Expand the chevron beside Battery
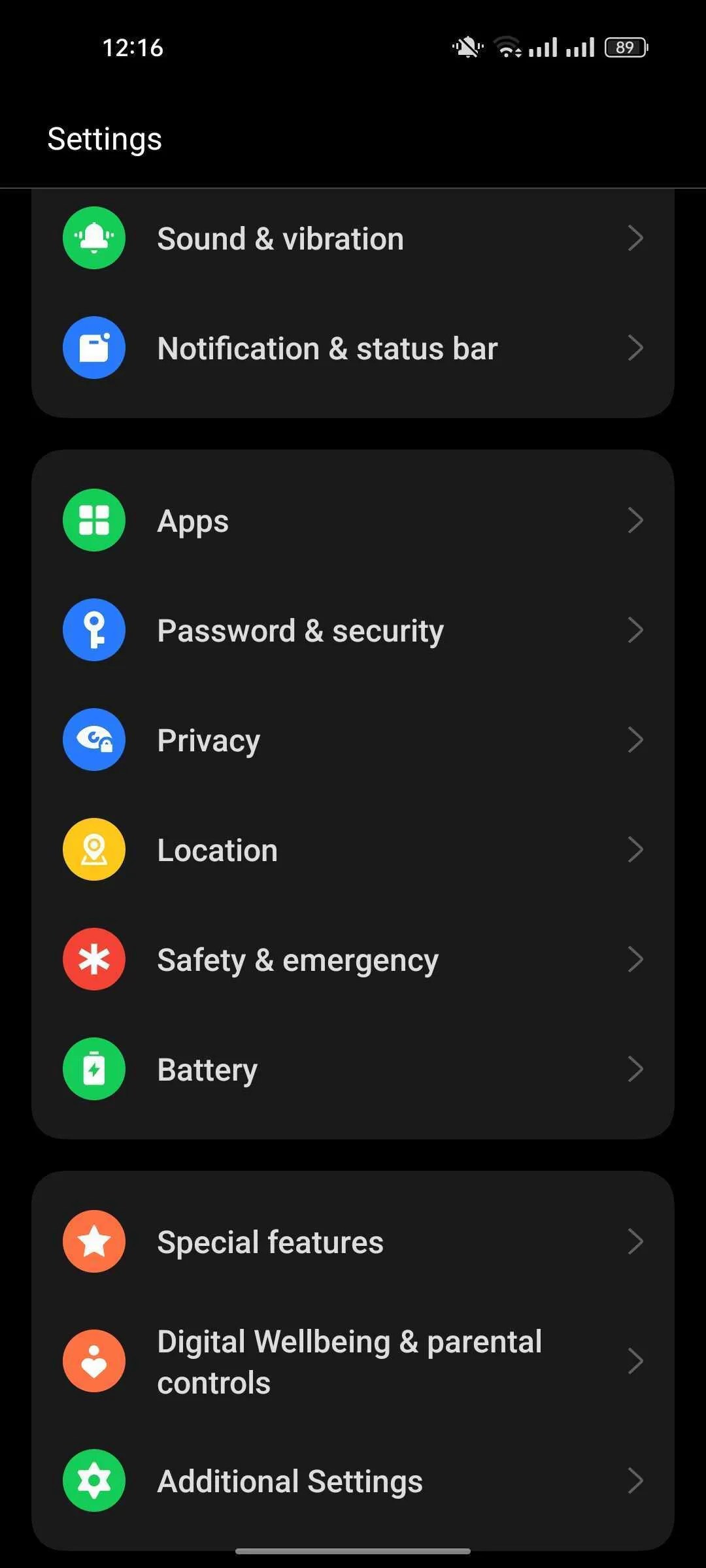The height and width of the screenshot is (1568, 706). pos(636,1068)
